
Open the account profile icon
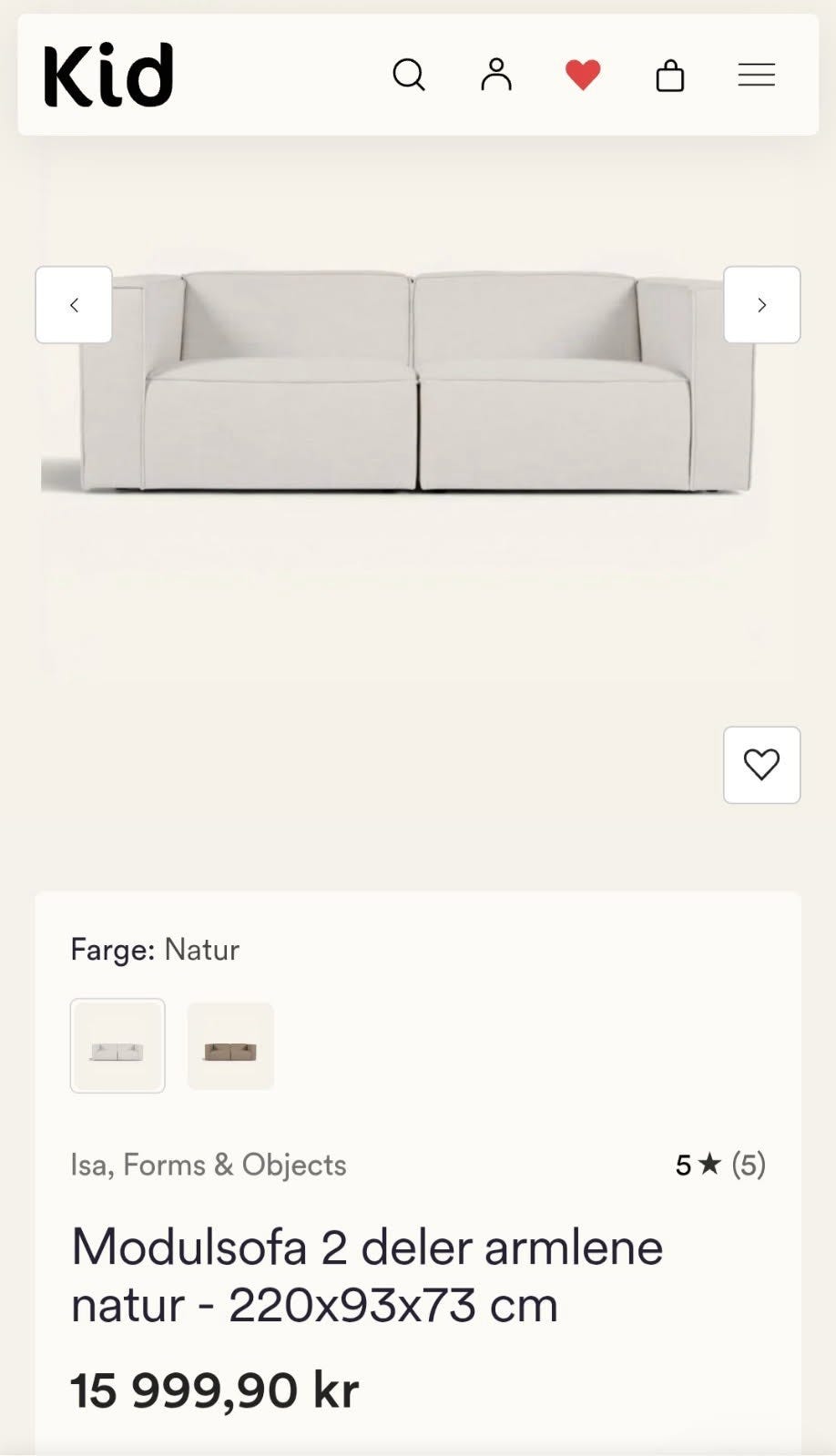496,75
